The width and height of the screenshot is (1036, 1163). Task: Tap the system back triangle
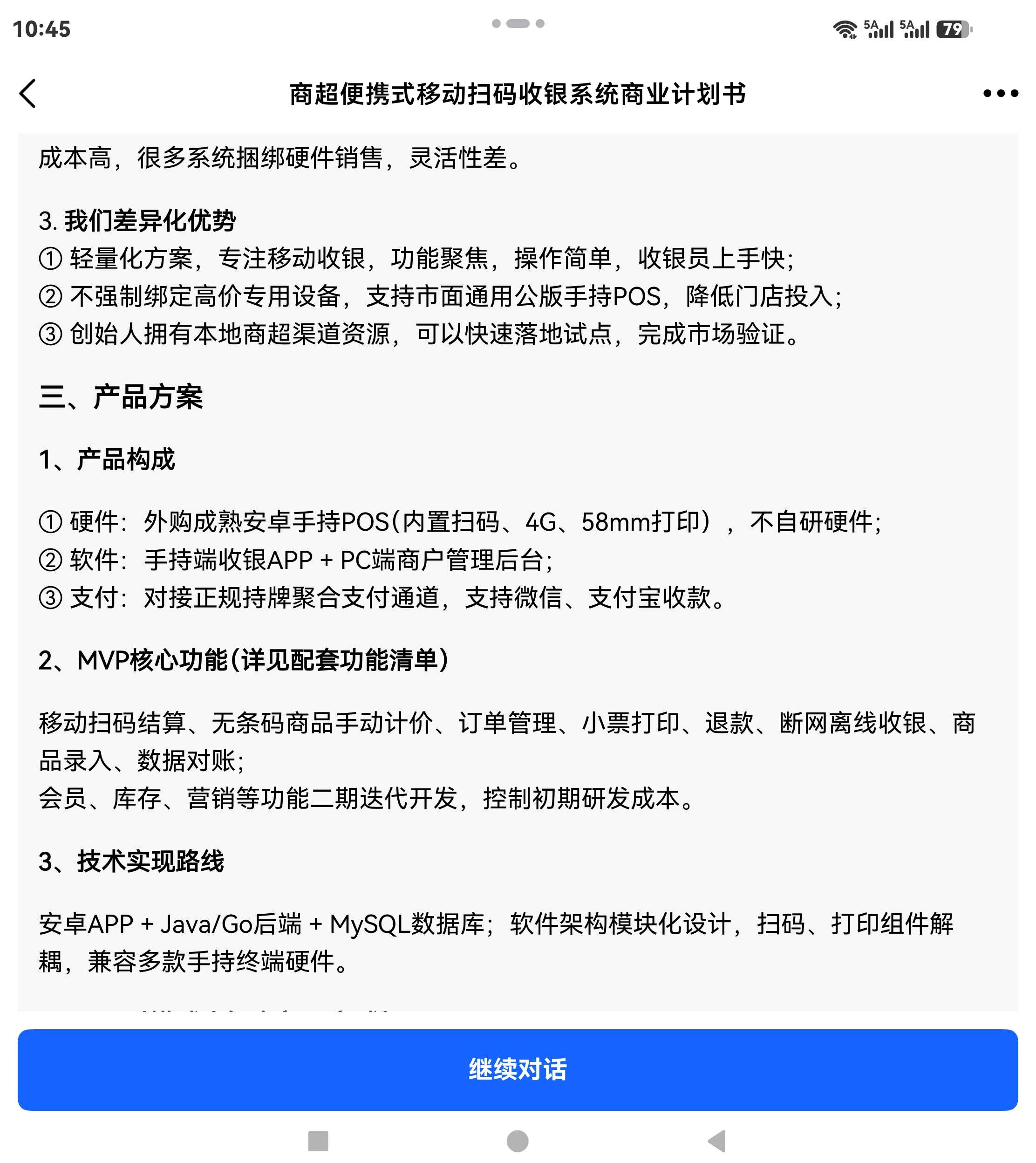tap(716, 1141)
